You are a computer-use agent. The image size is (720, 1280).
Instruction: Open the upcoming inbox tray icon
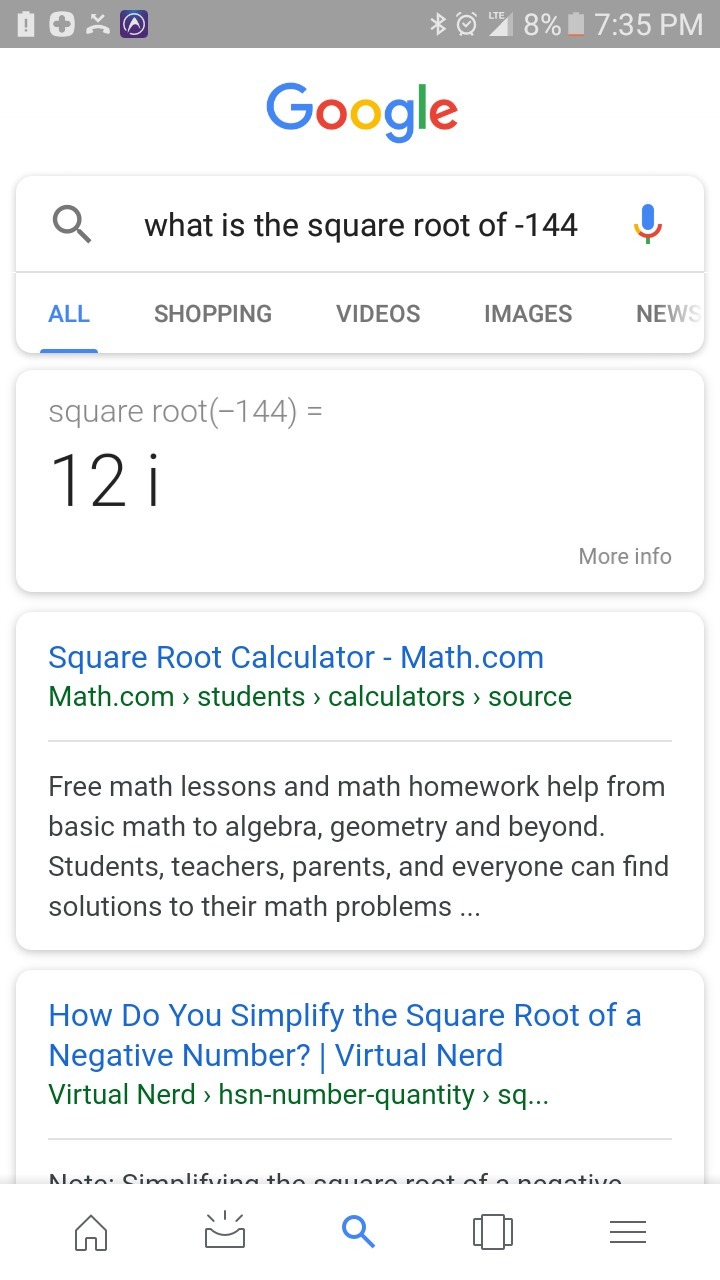pos(225,1232)
